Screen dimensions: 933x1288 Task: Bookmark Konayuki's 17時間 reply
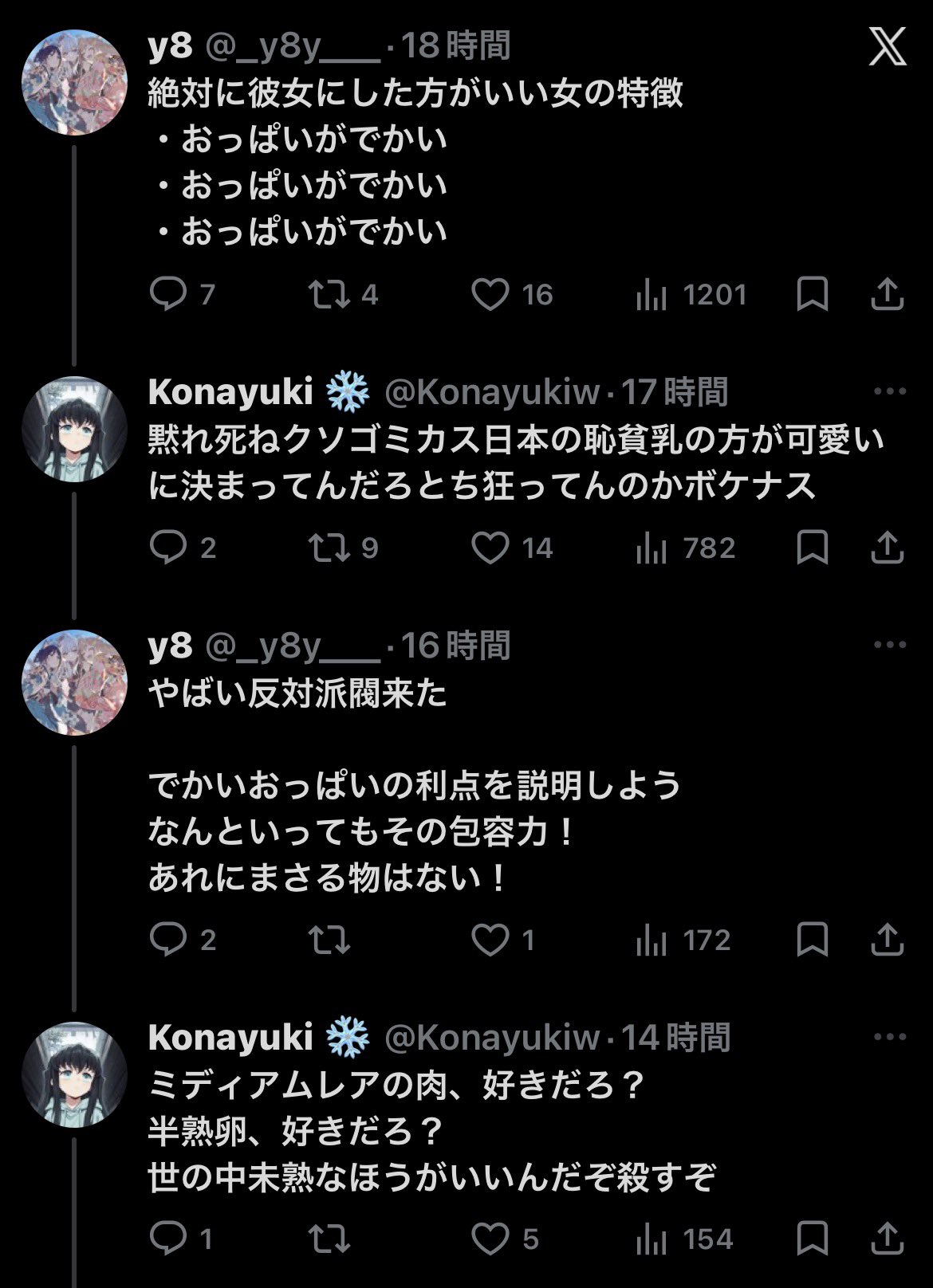pyautogui.click(x=812, y=548)
